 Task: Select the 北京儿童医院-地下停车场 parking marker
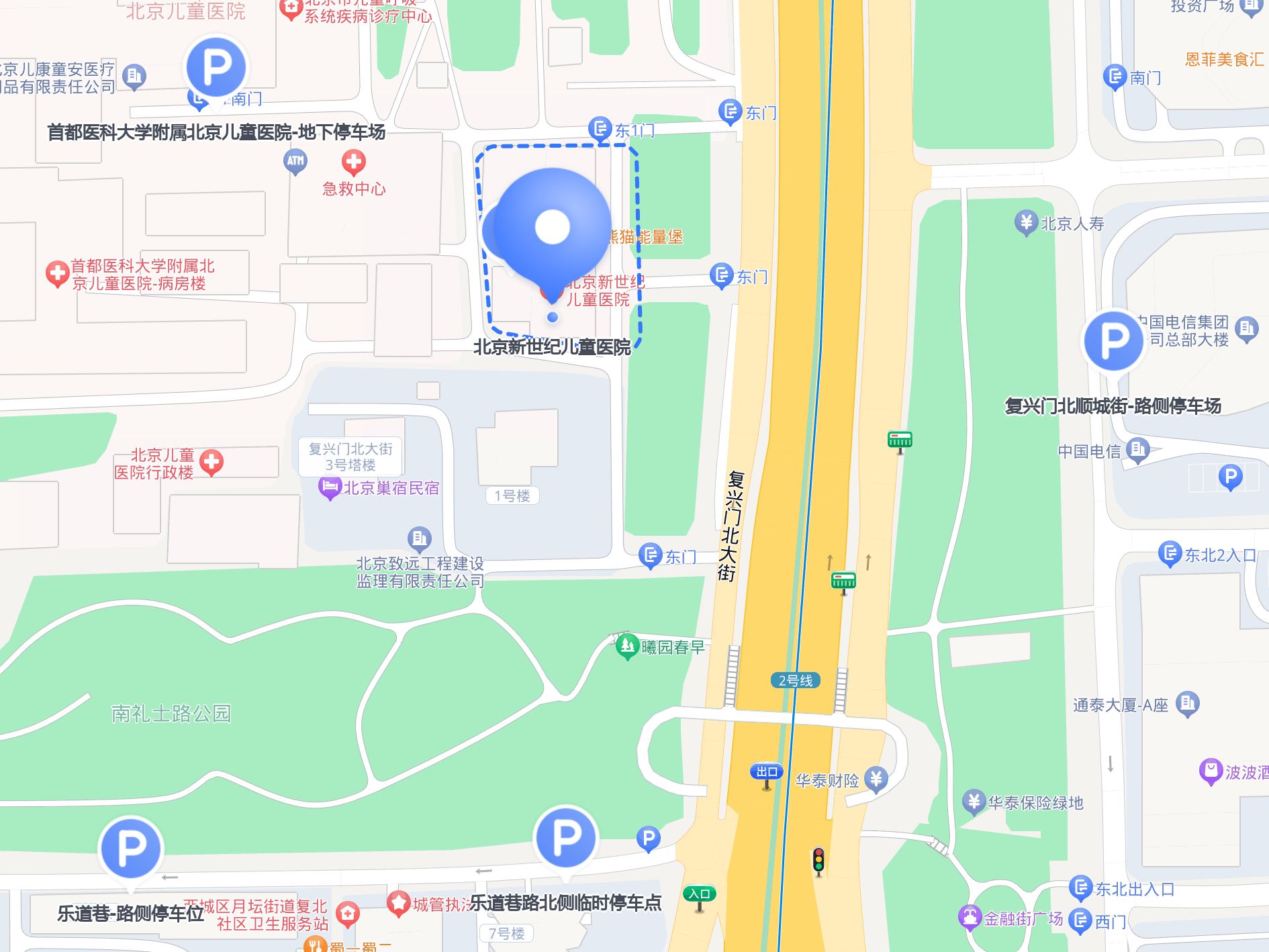pyautogui.click(x=216, y=67)
